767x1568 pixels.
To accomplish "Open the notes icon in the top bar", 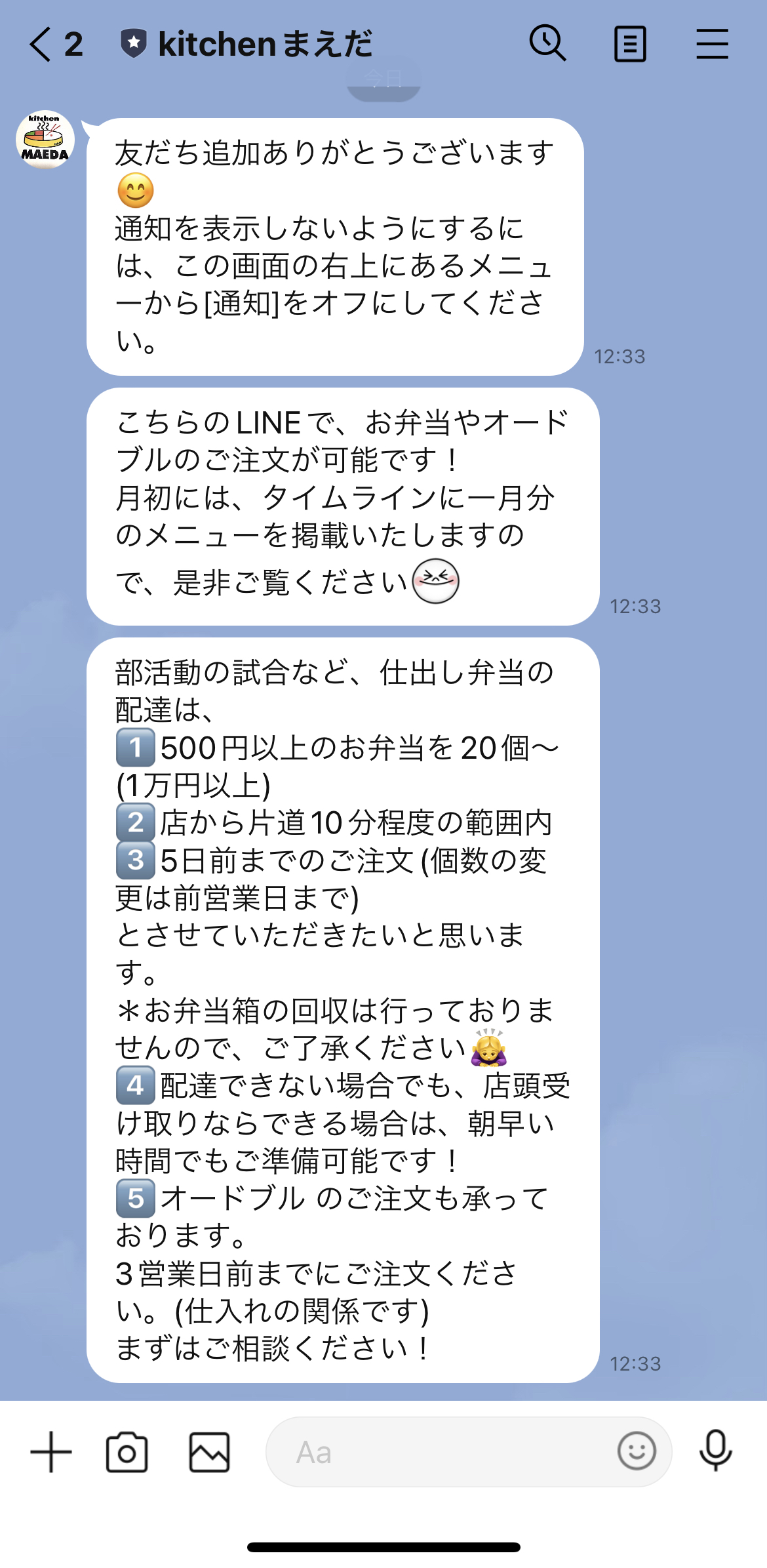I will point(631,43).
